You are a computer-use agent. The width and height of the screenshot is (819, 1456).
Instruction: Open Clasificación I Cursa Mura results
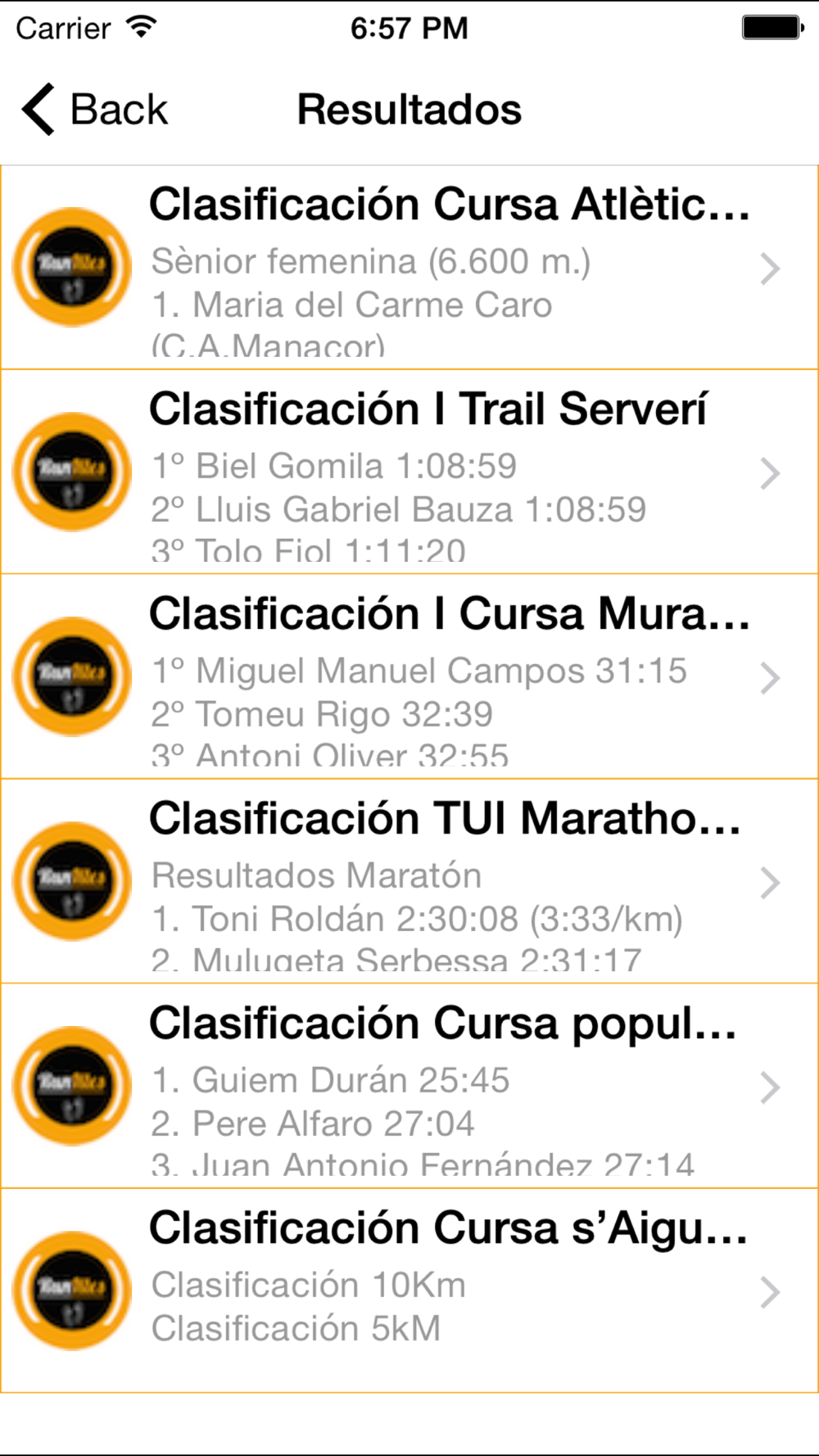[x=409, y=676]
